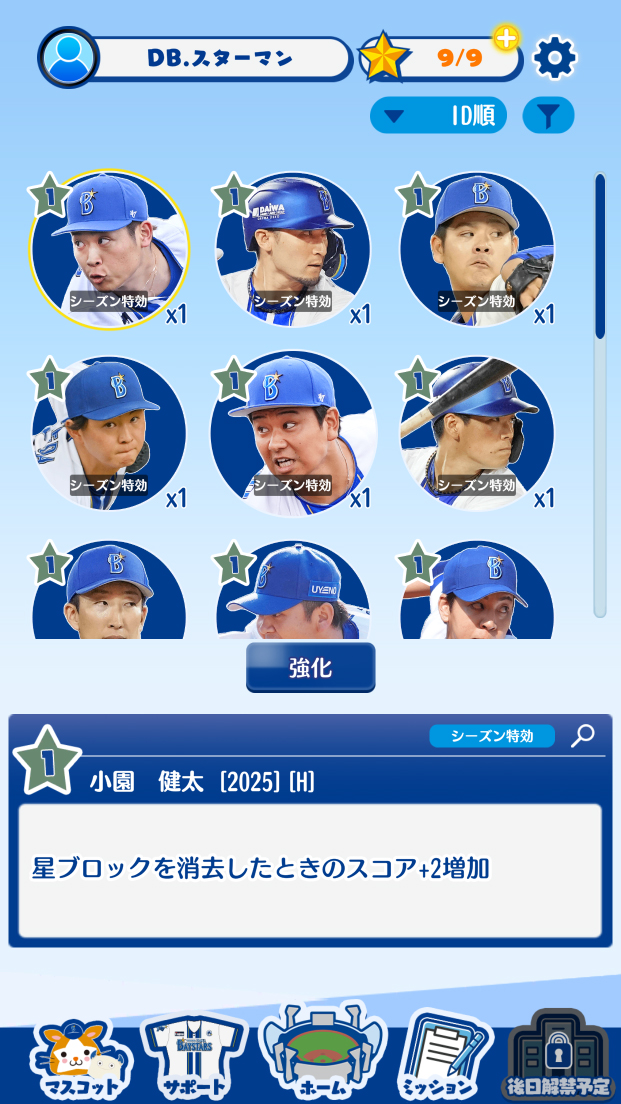Tap the シーズン特効 badge in detail panel

coord(492,736)
